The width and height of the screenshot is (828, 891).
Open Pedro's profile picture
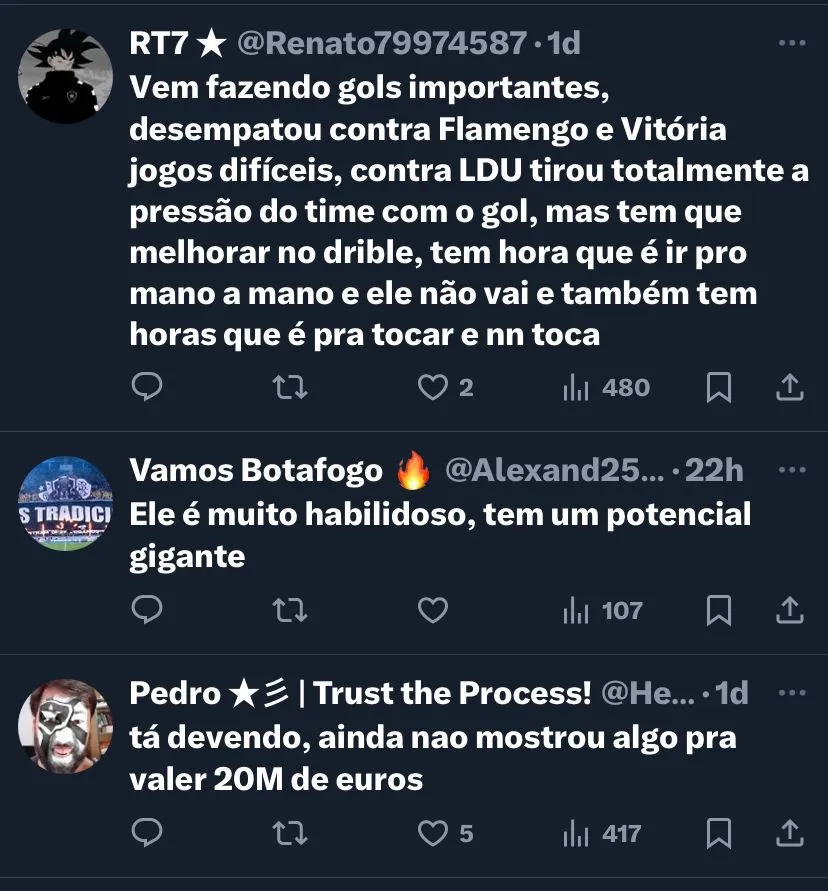coord(66,726)
